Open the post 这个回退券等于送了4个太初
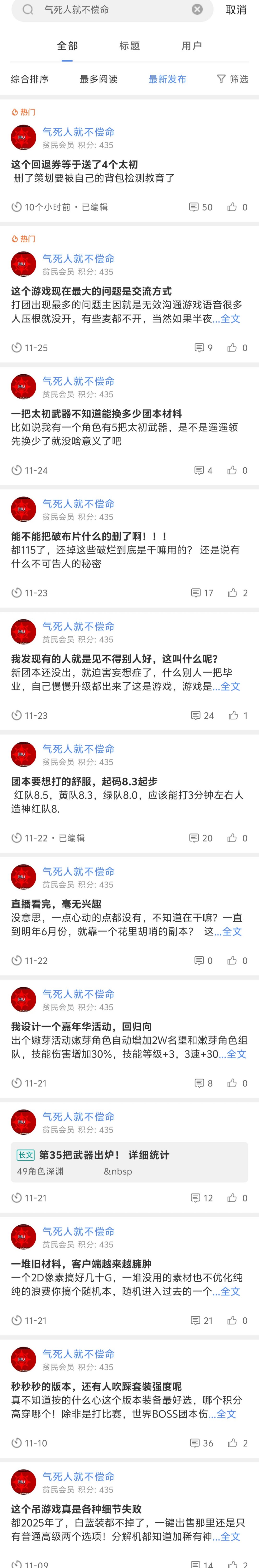 [x=74, y=164]
